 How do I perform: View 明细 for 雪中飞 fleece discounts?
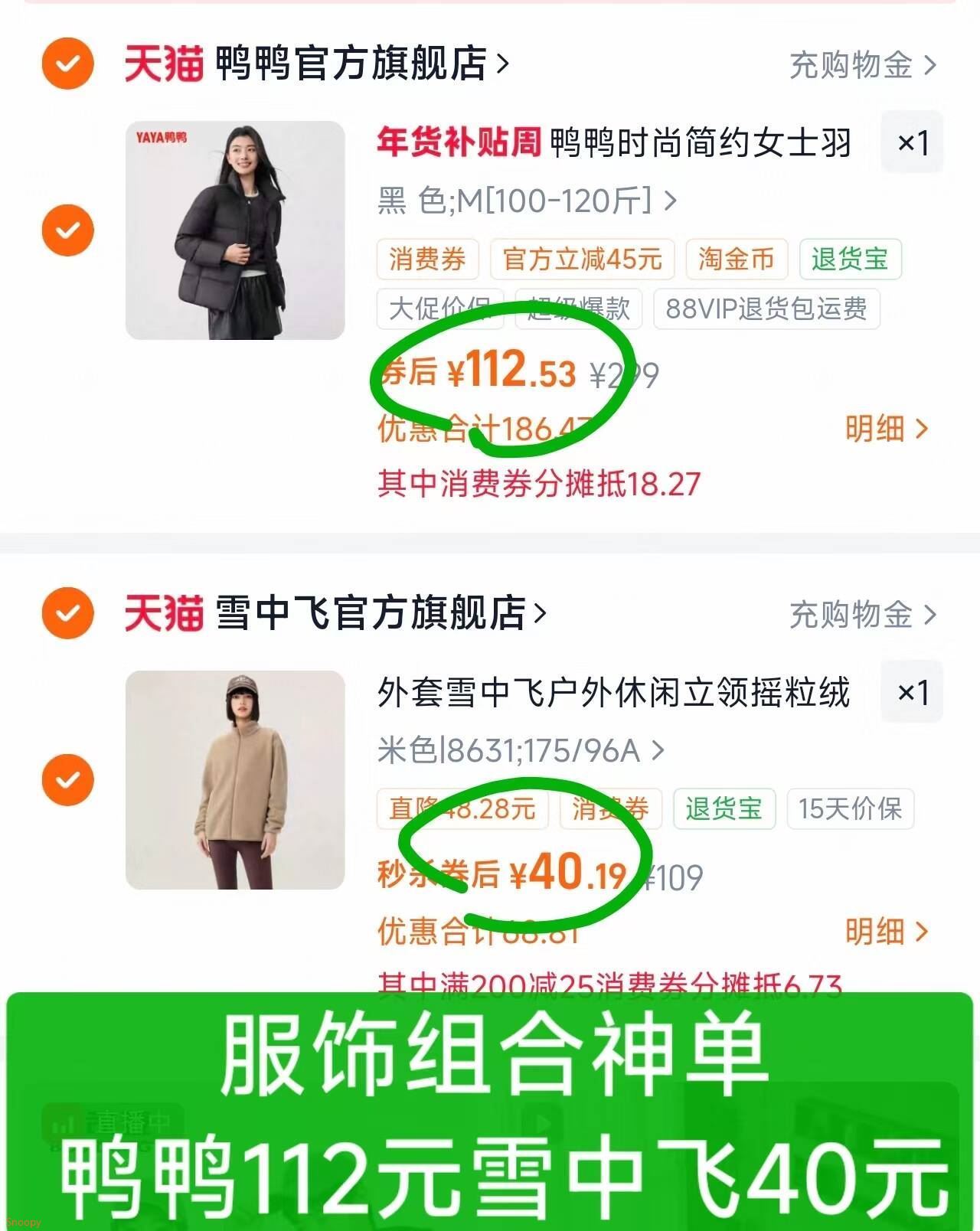(x=886, y=932)
